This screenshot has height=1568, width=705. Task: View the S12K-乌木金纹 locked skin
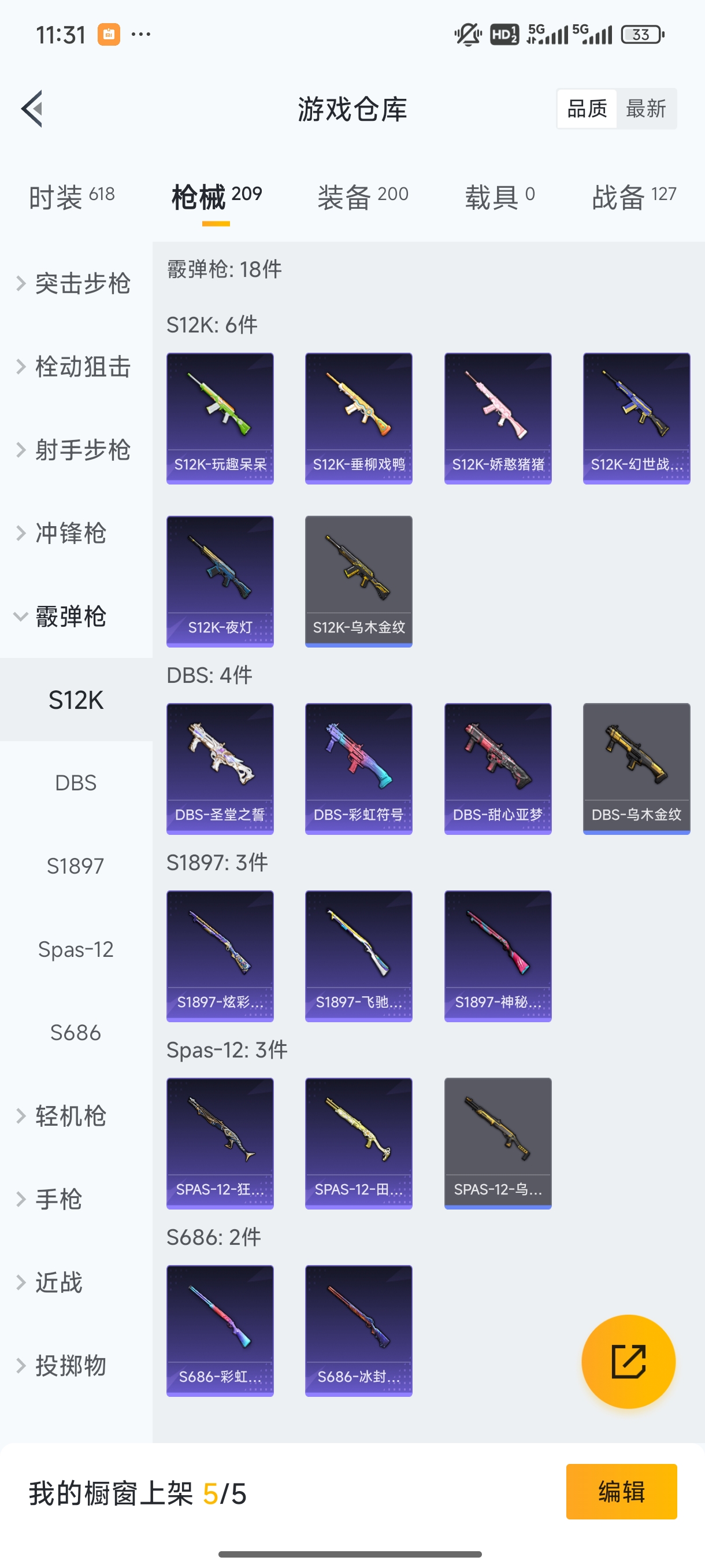[358, 581]
